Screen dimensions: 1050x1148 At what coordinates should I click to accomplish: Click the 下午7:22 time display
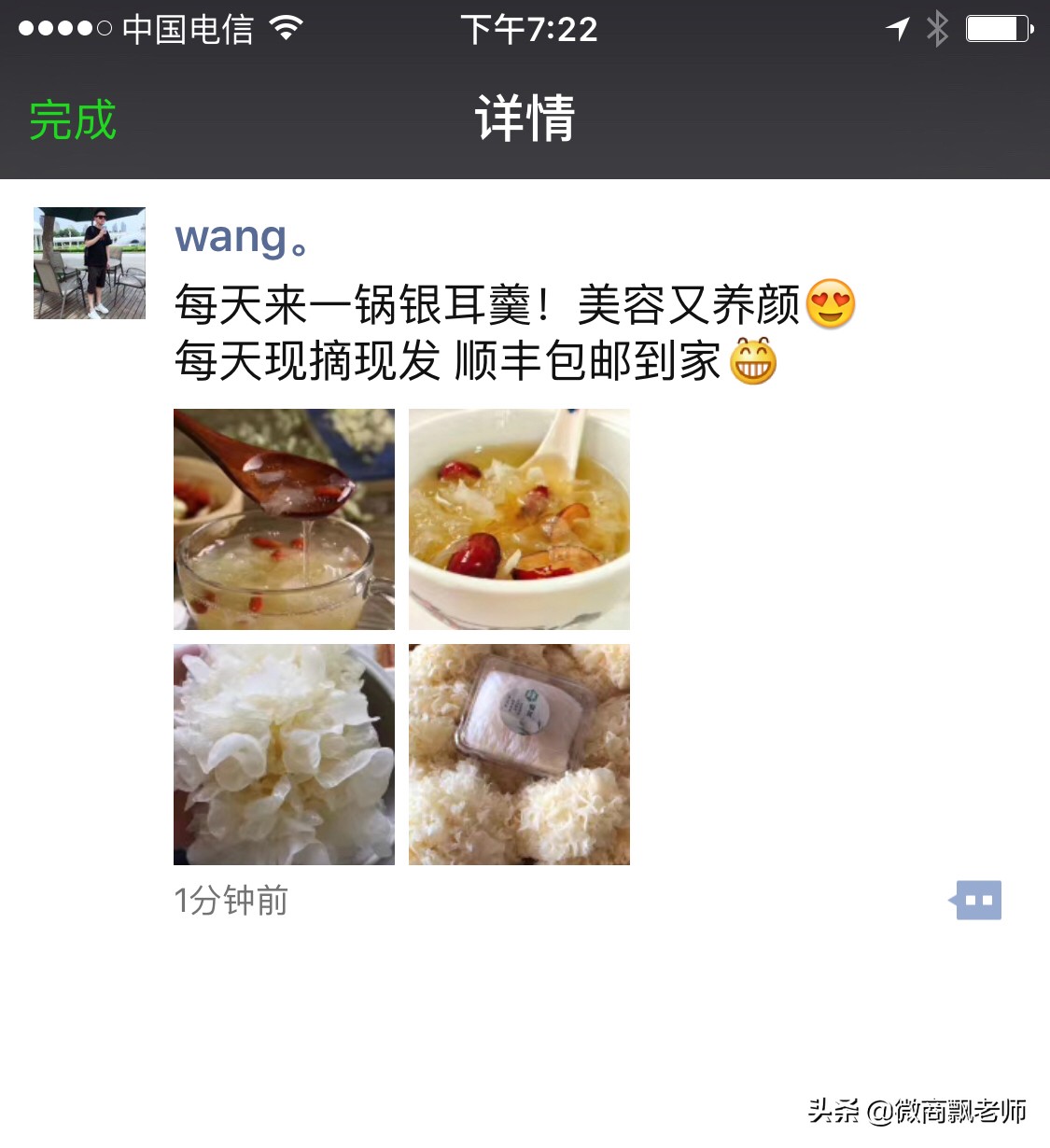coord(528,28)
